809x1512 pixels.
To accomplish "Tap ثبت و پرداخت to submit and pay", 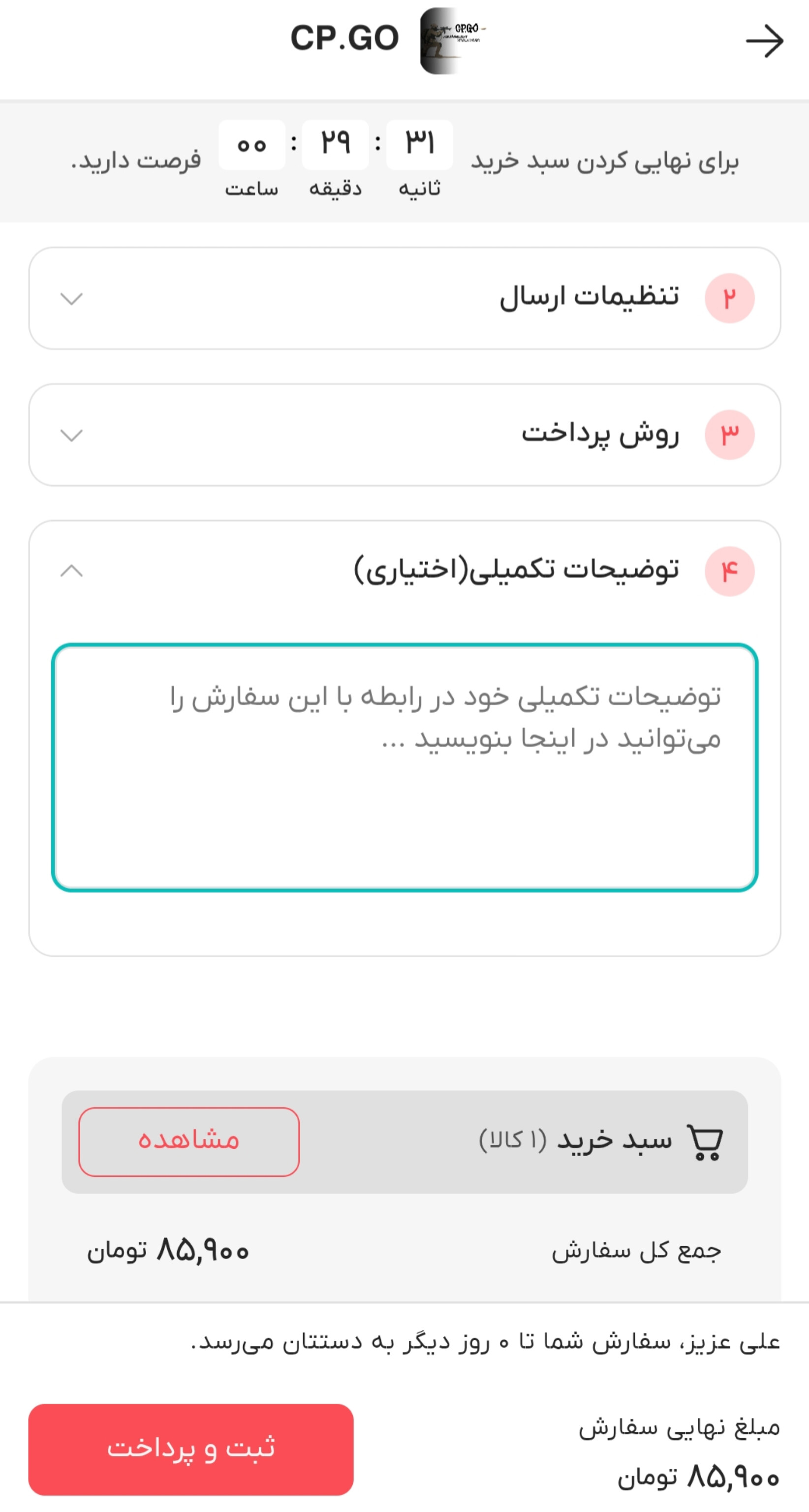I will pyautogui.click(x=190, y=1449).
